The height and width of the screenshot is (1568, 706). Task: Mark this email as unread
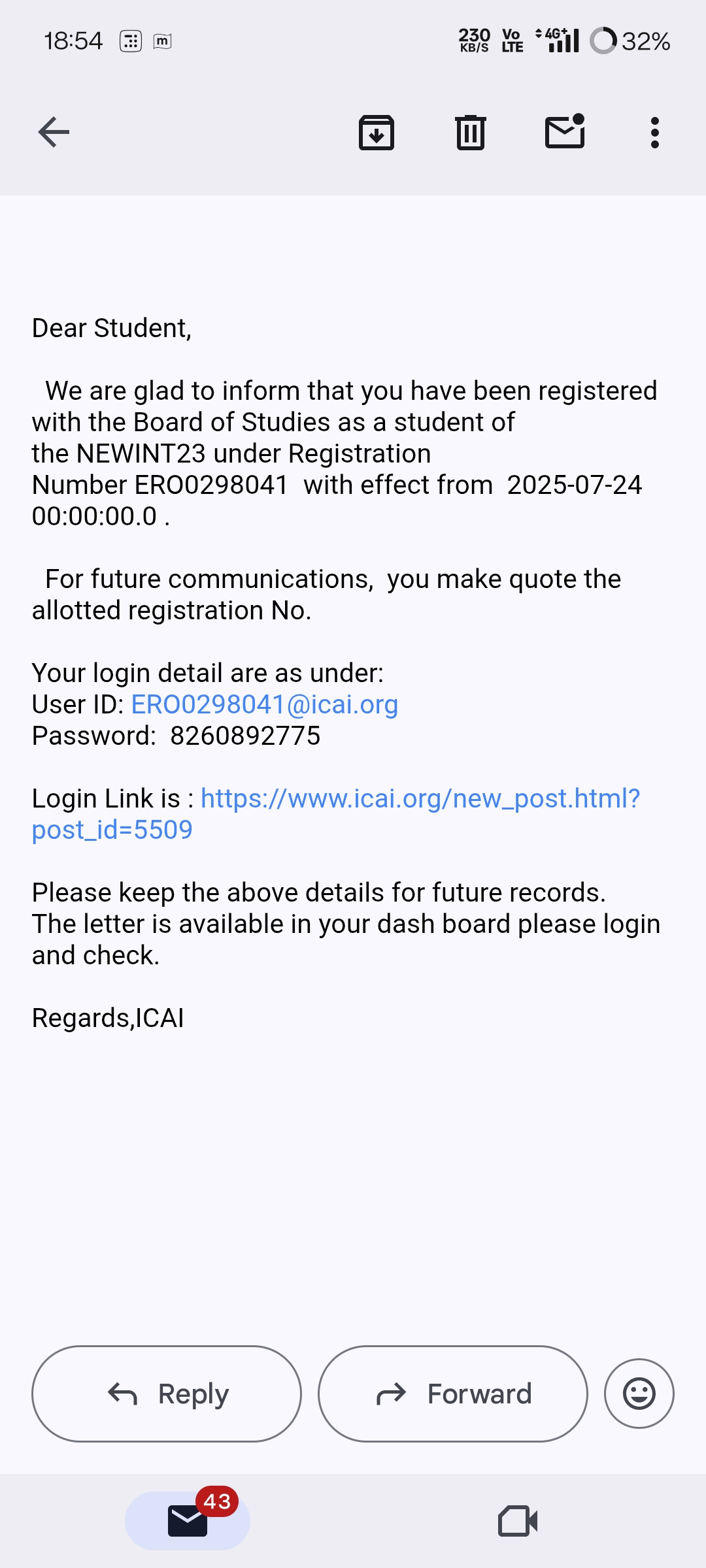[x=565, y=133]
